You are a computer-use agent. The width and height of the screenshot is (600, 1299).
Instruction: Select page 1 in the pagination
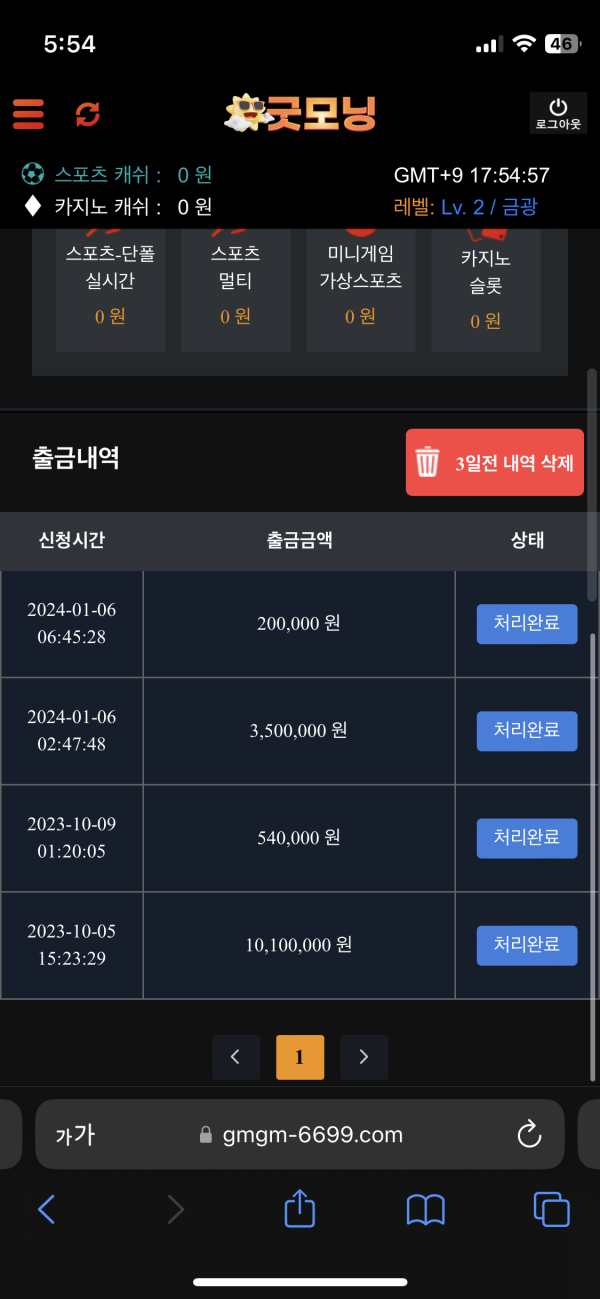[x=300, y=1057]
